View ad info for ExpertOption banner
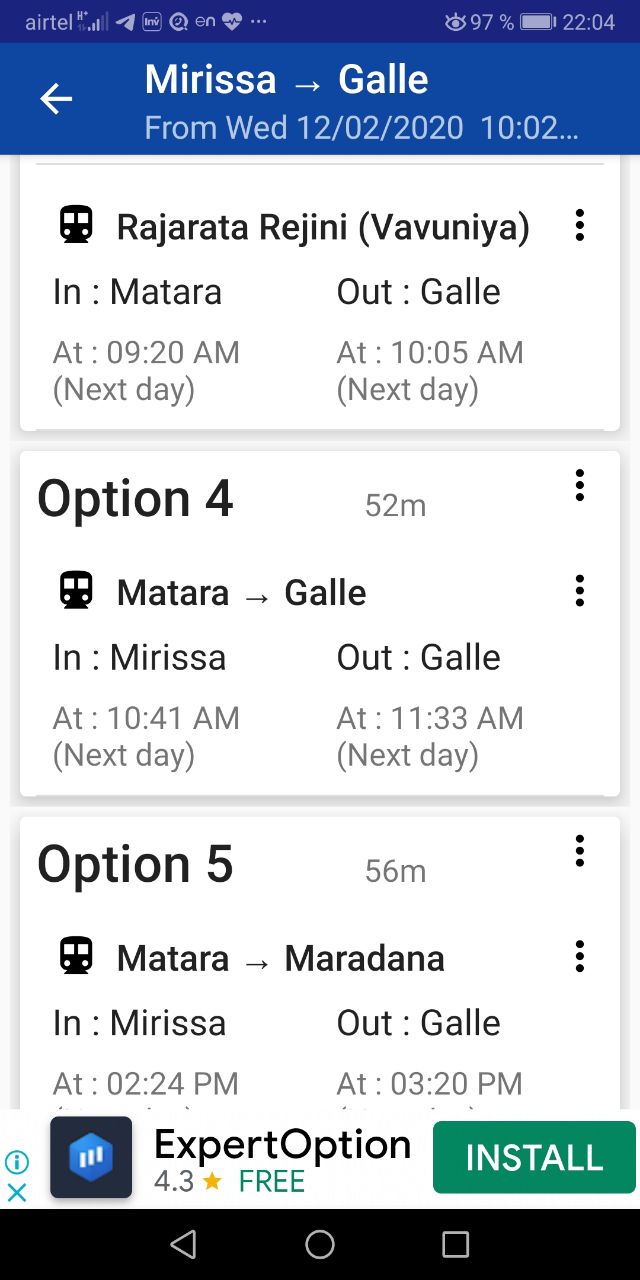 [17, 1161]
